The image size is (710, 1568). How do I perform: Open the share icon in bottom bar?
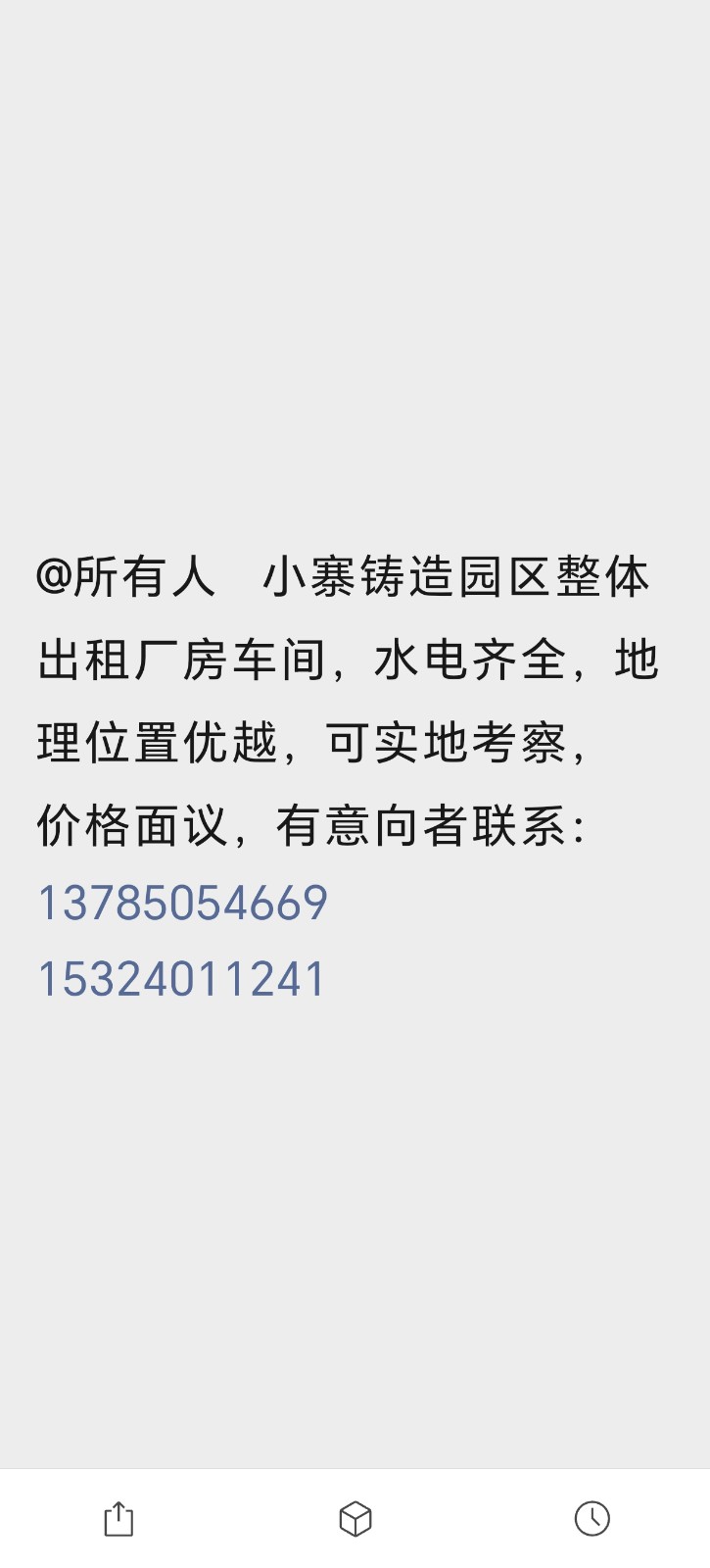point(118,1519)
